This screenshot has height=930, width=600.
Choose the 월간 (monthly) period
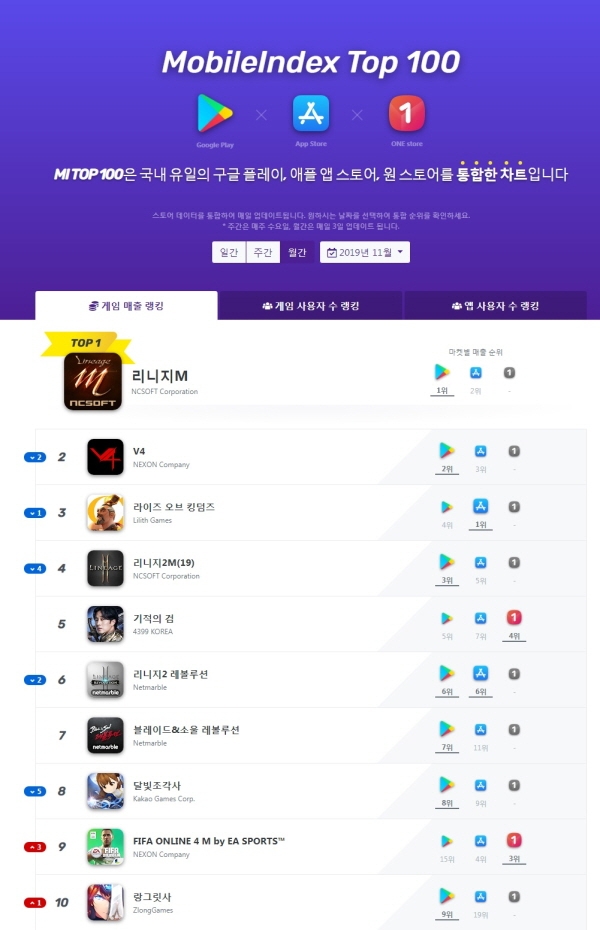297,252
